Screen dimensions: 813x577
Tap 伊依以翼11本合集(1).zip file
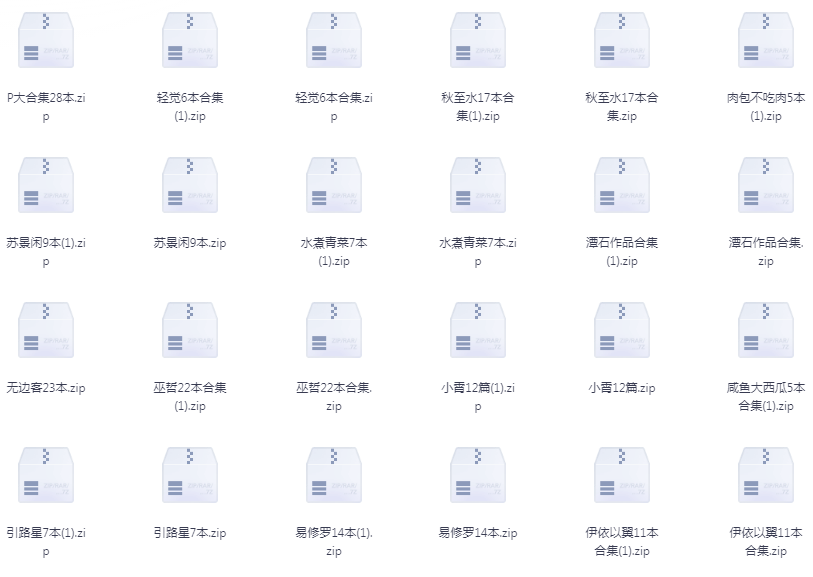tap(622, 476)
